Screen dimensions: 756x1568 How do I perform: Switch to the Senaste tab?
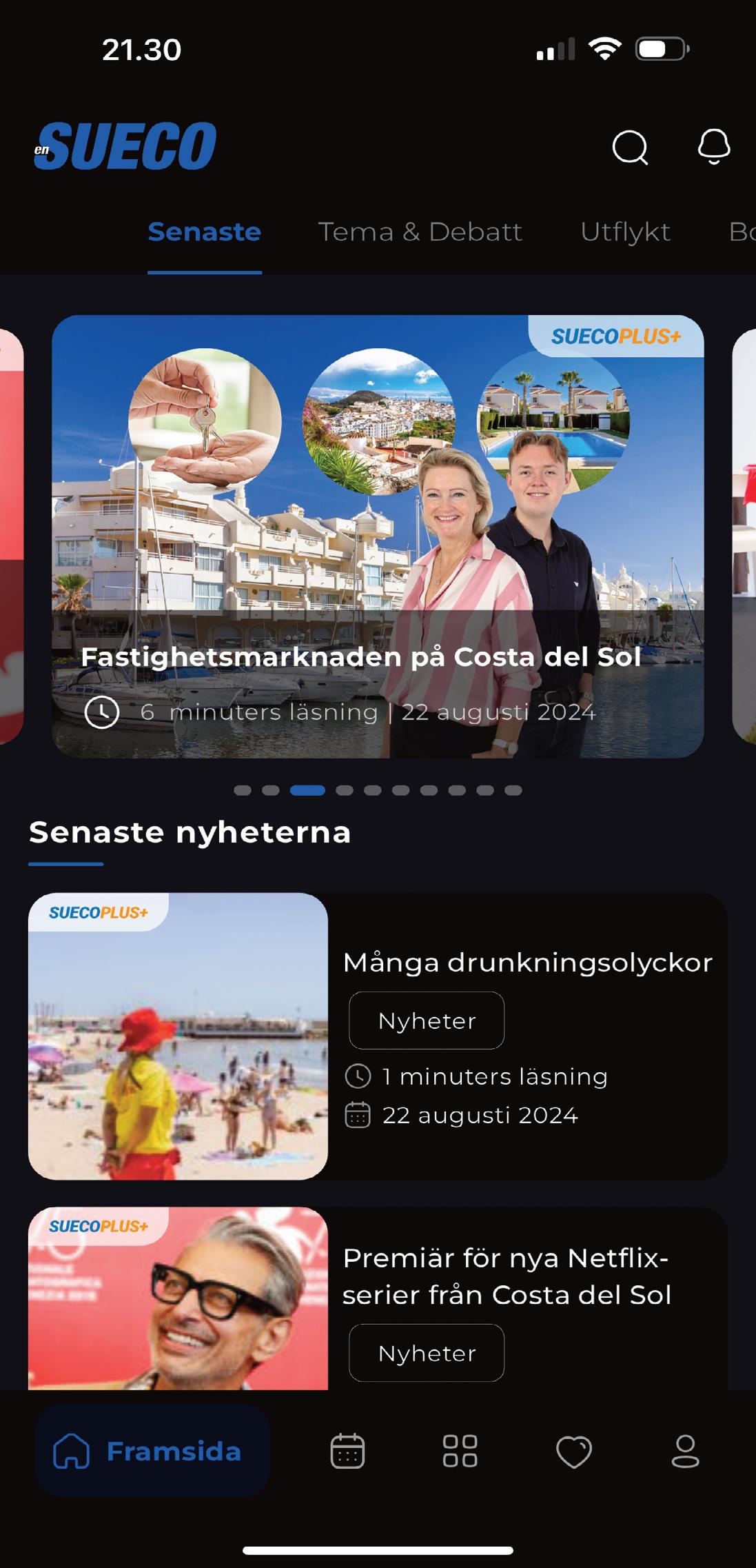(x=205, y=232)
